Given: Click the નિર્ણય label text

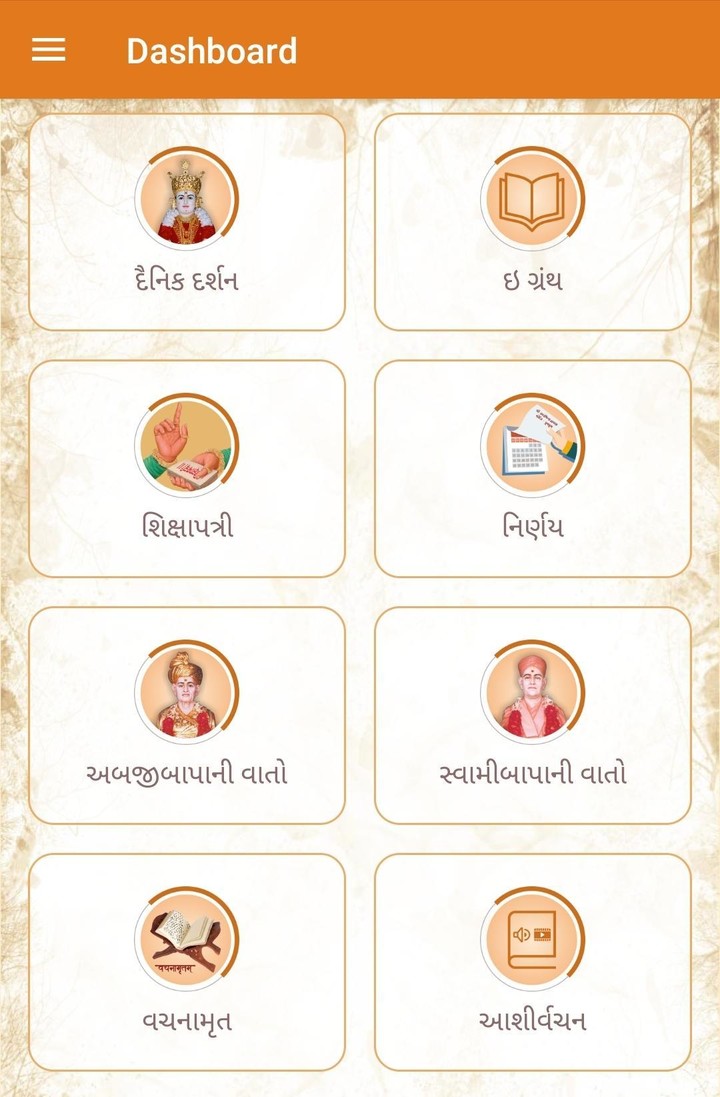Looking at the screenshot, I should pos(532,522).
